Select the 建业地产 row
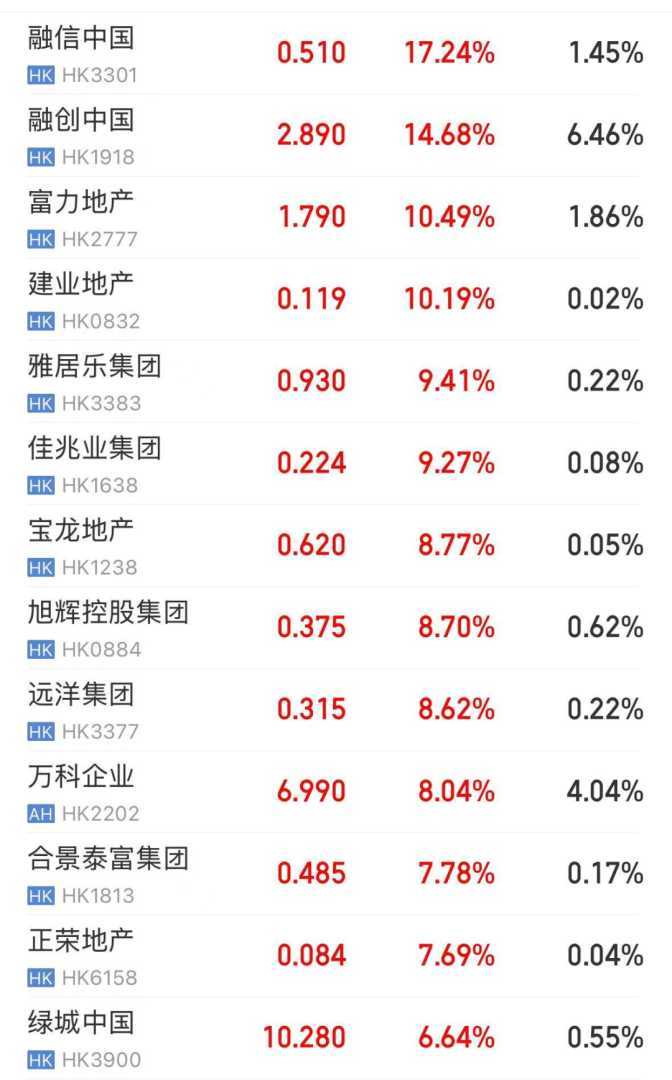Viewport: 672px width, 1080px height. point(81,285)
